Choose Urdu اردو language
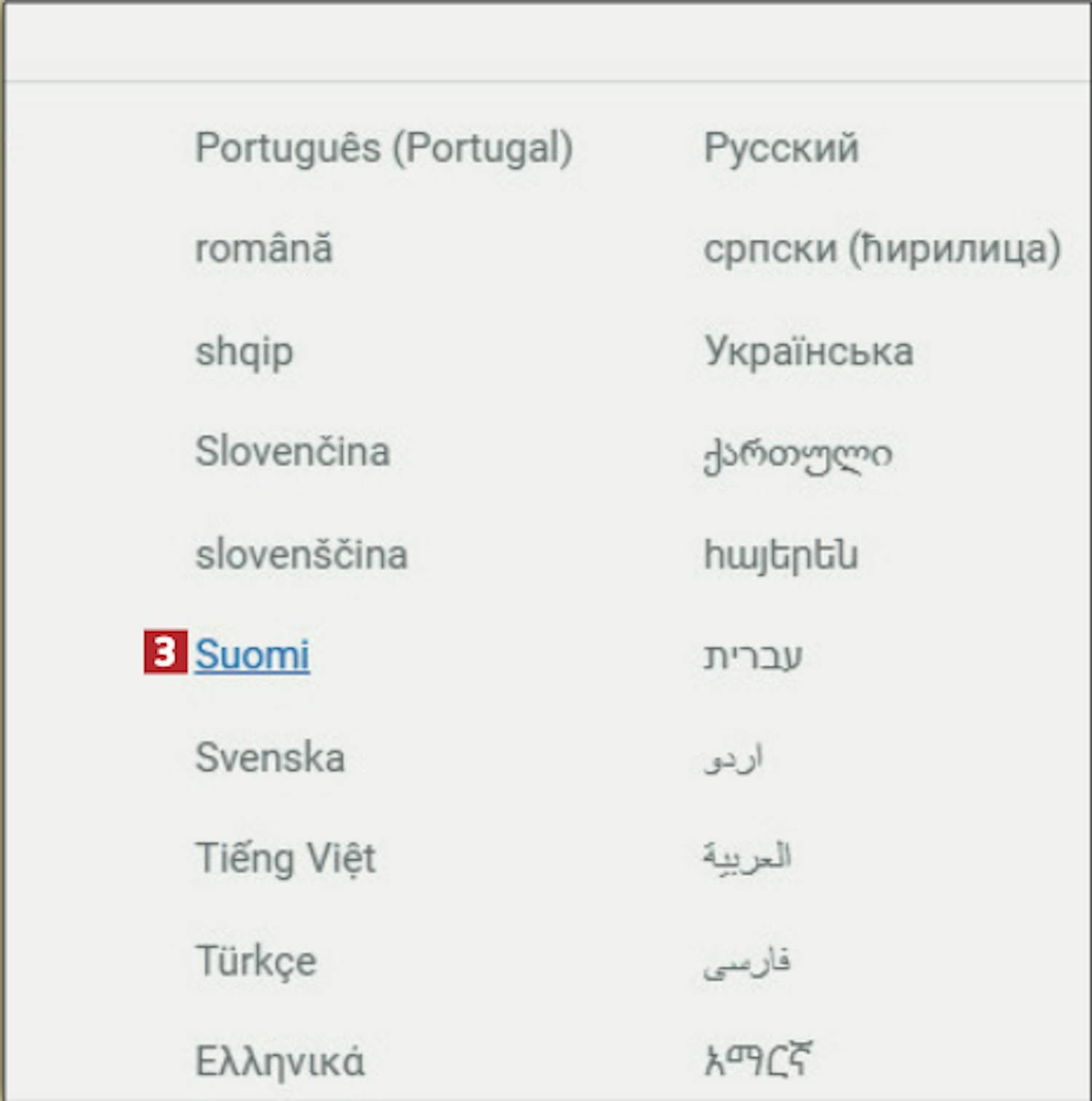 pos(733,760)
